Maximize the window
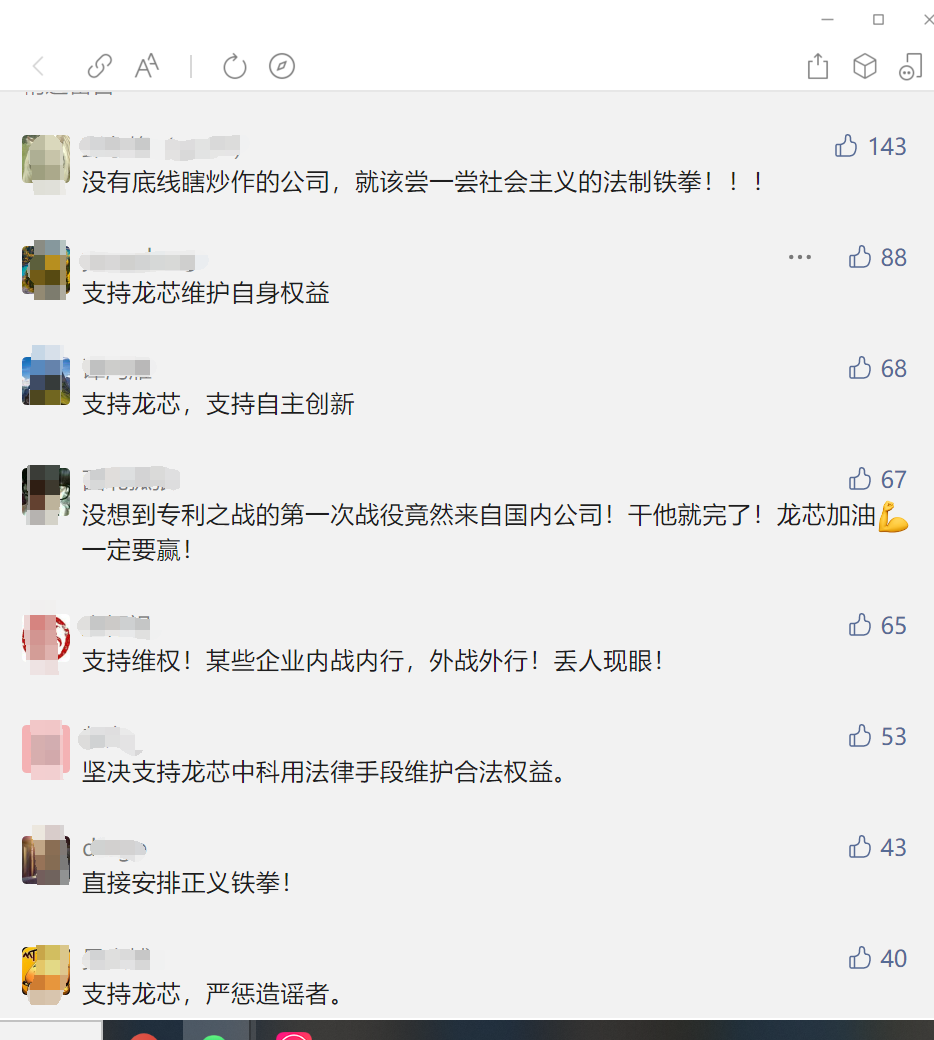934x1040 pixels. click(878, 19)
